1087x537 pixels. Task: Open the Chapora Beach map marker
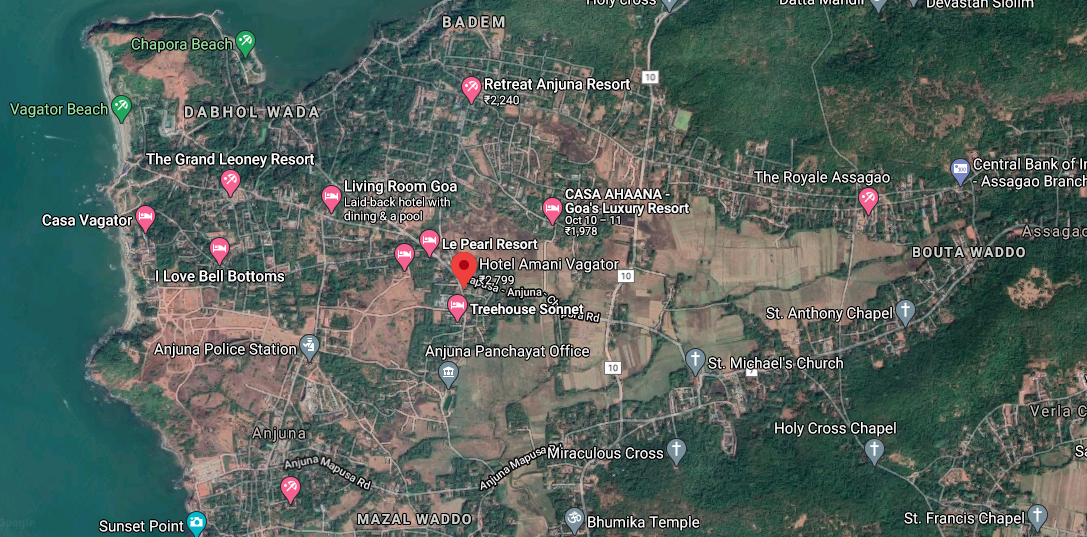pyautogui.click(x=246, y=43)
